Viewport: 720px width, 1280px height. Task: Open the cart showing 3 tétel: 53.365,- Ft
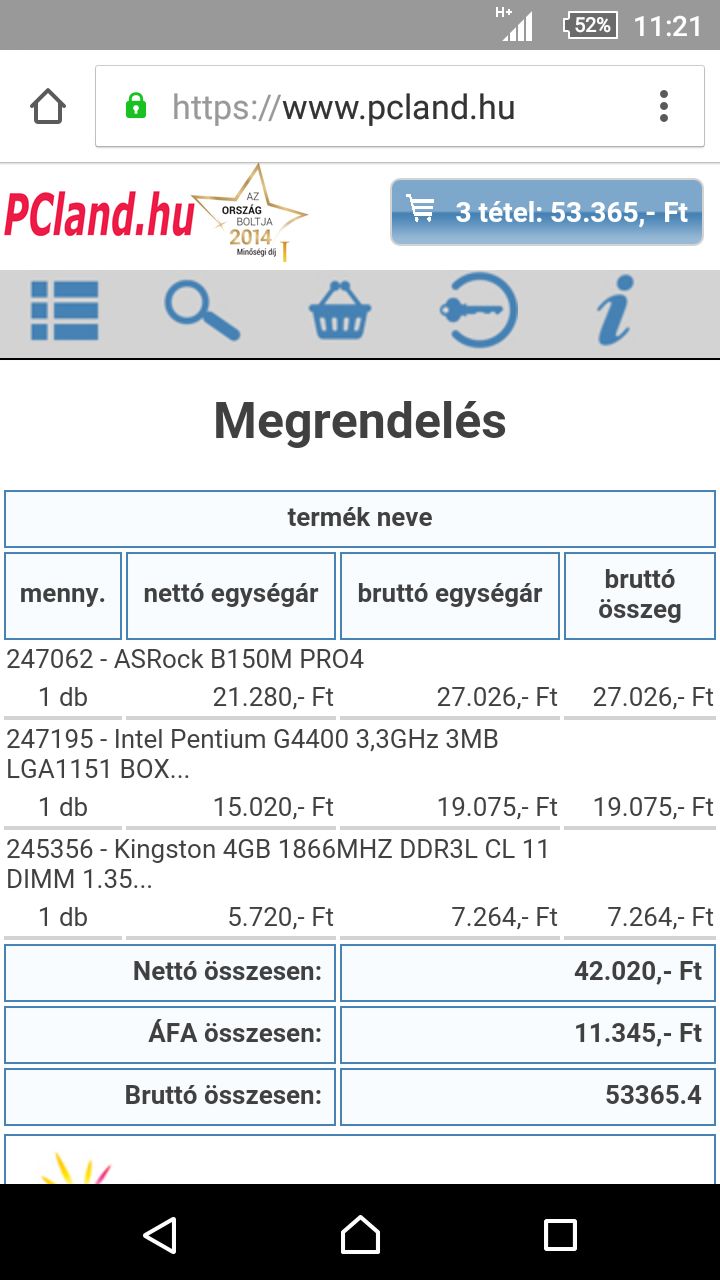click(x=547, y=212)
